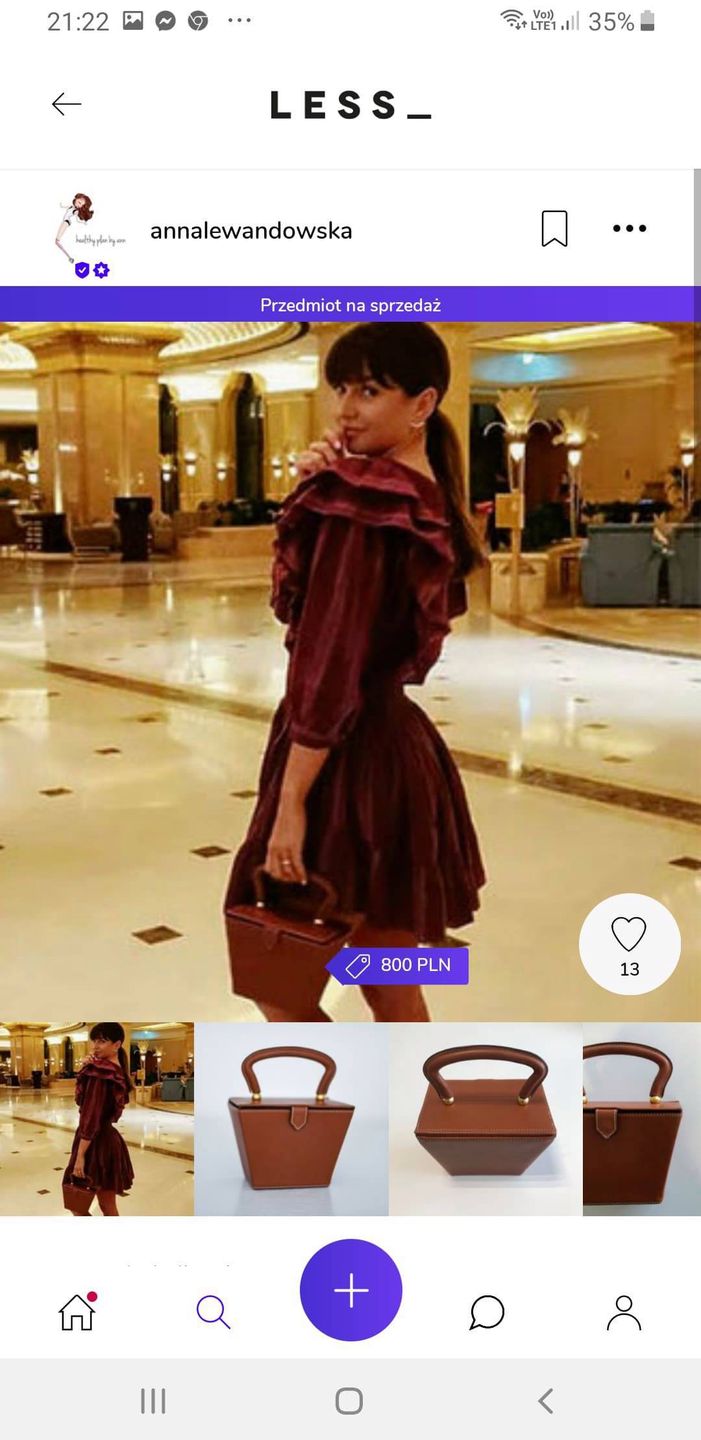The width and height of the screenshot is (701, 1440).
Task: Switch to the Home tab
Action: [77, 1312]
